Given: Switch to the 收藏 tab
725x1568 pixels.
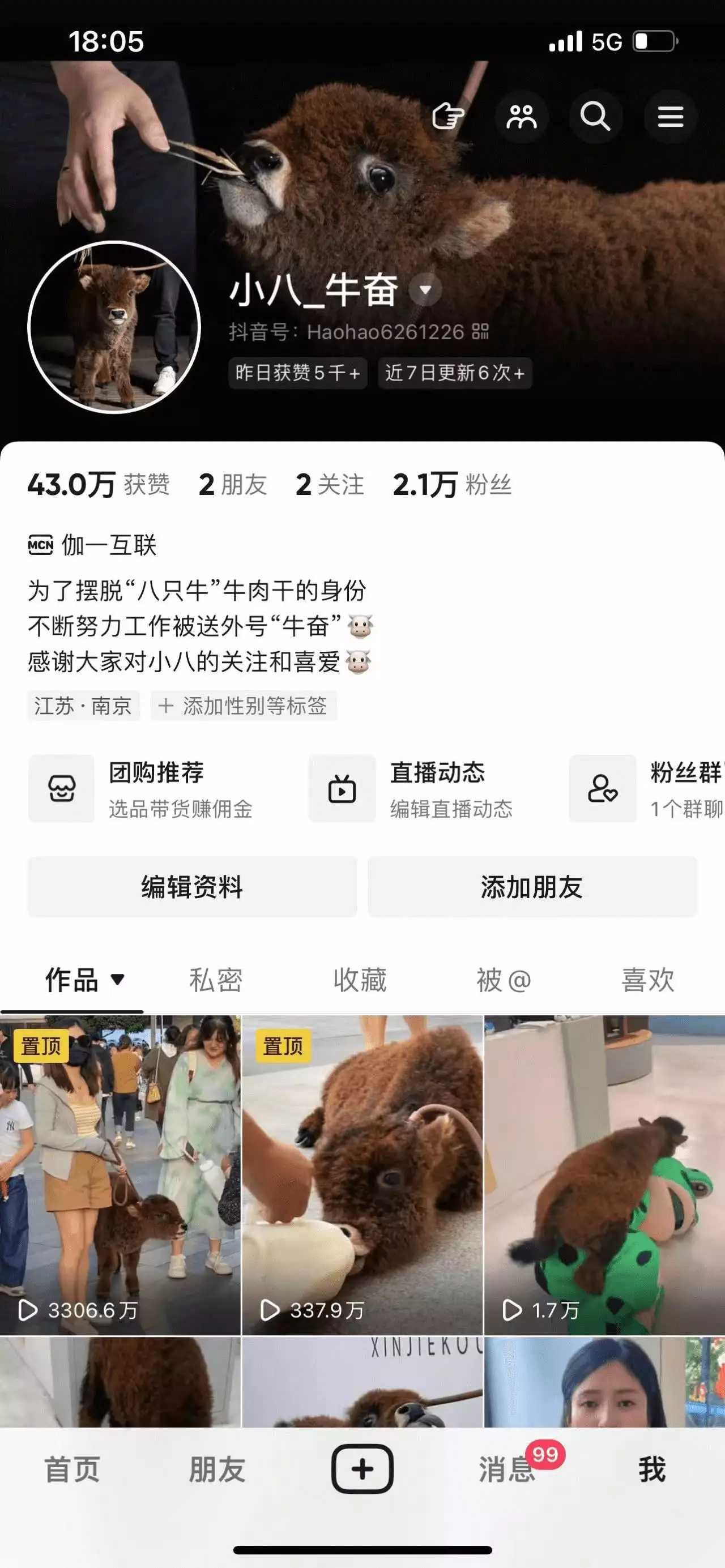Looking at the screenshot, I should pos(360,980).
